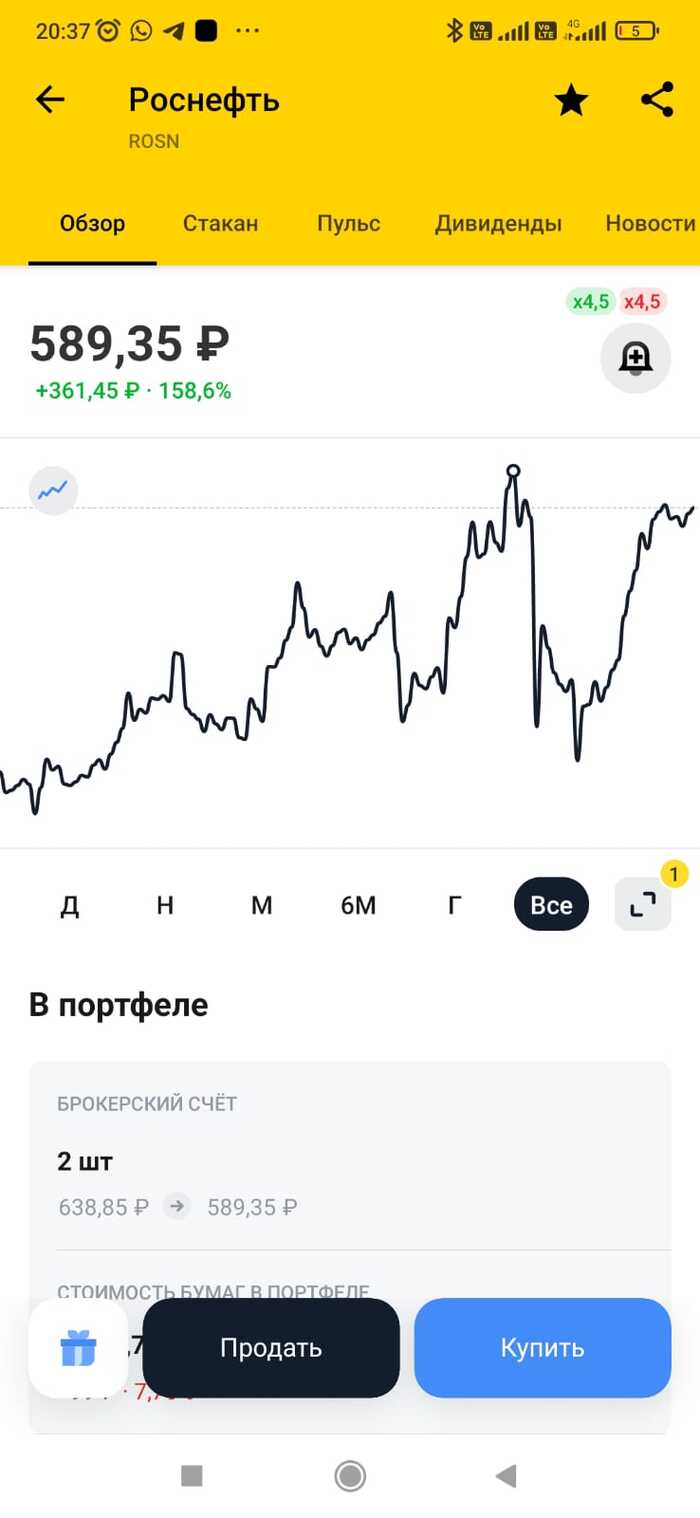Add a price alert with the bell
Screen dimensions: 700x1518
pos(635,357)
